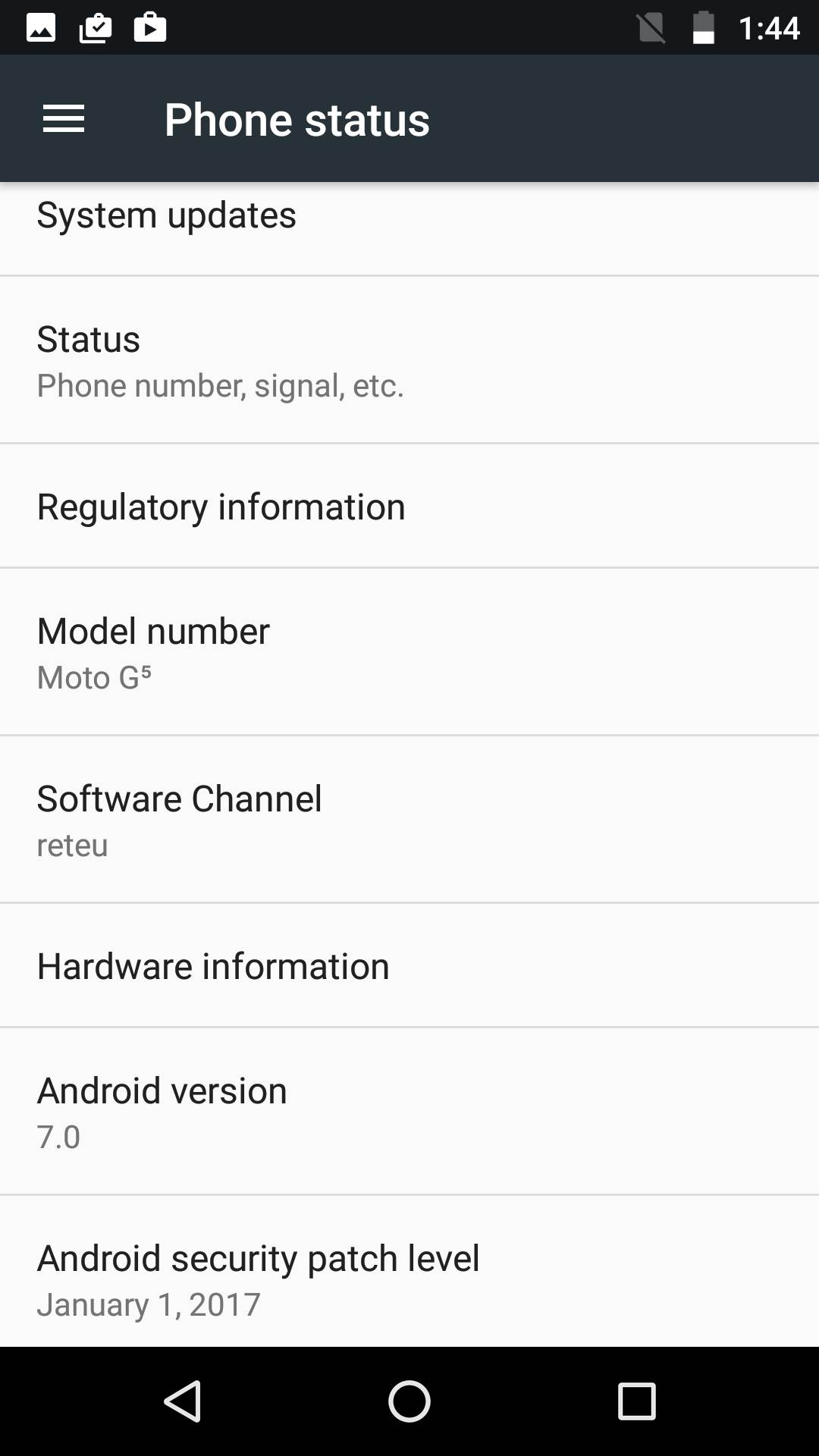Open the hamburger drawer menu
Viewport: 819px width, 1456px height.
coord(64,119)
